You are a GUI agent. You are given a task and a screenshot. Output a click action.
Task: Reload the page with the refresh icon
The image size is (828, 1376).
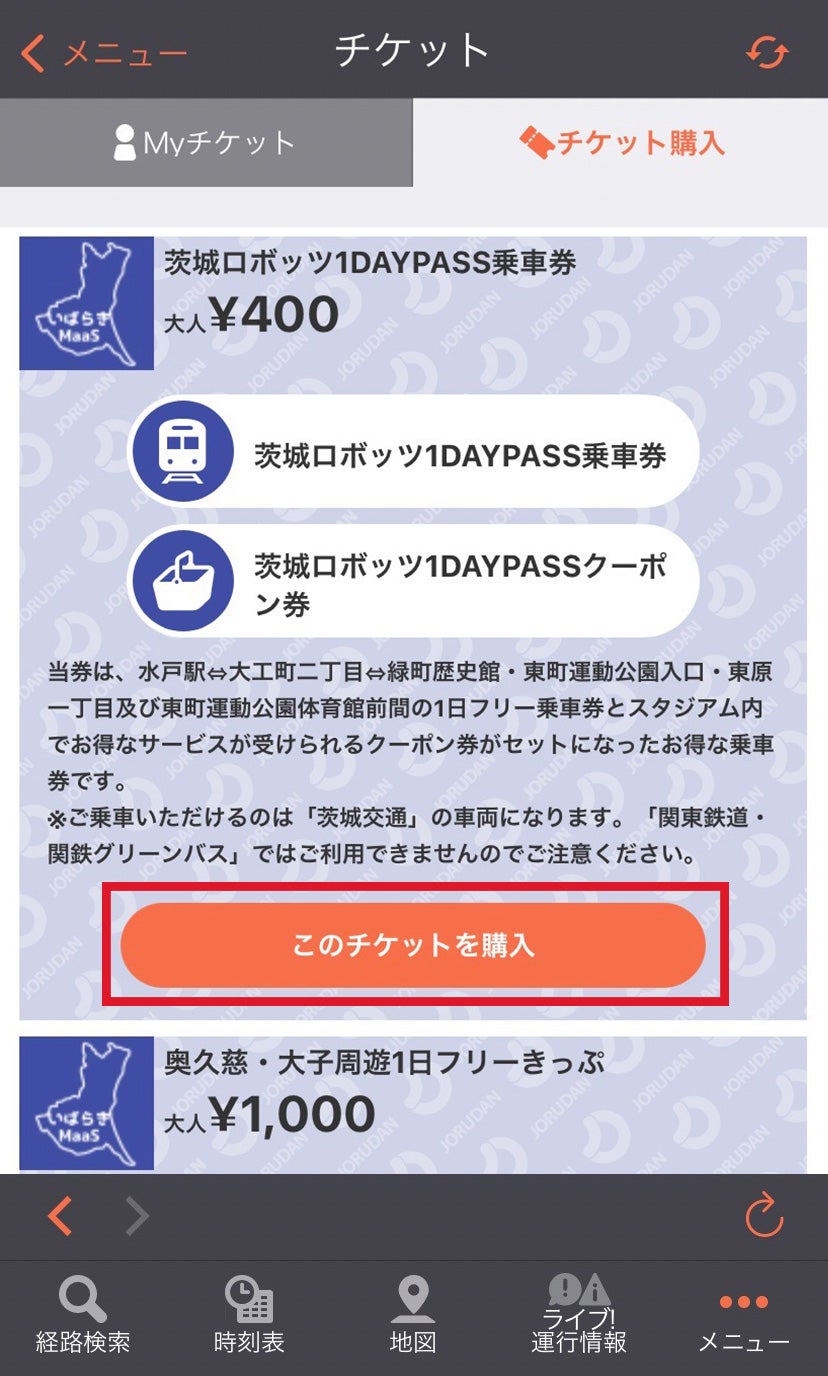(765, 1217)
